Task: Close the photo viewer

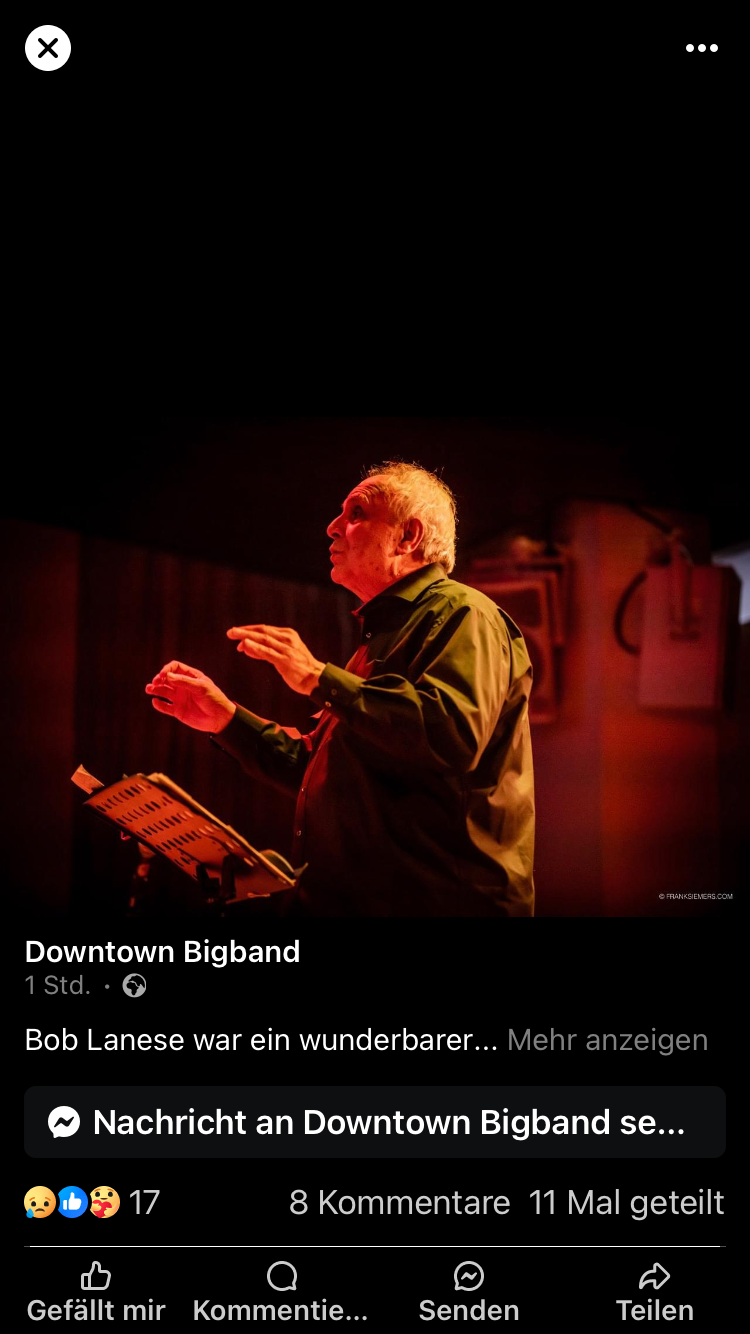Action: coord(48,48)
